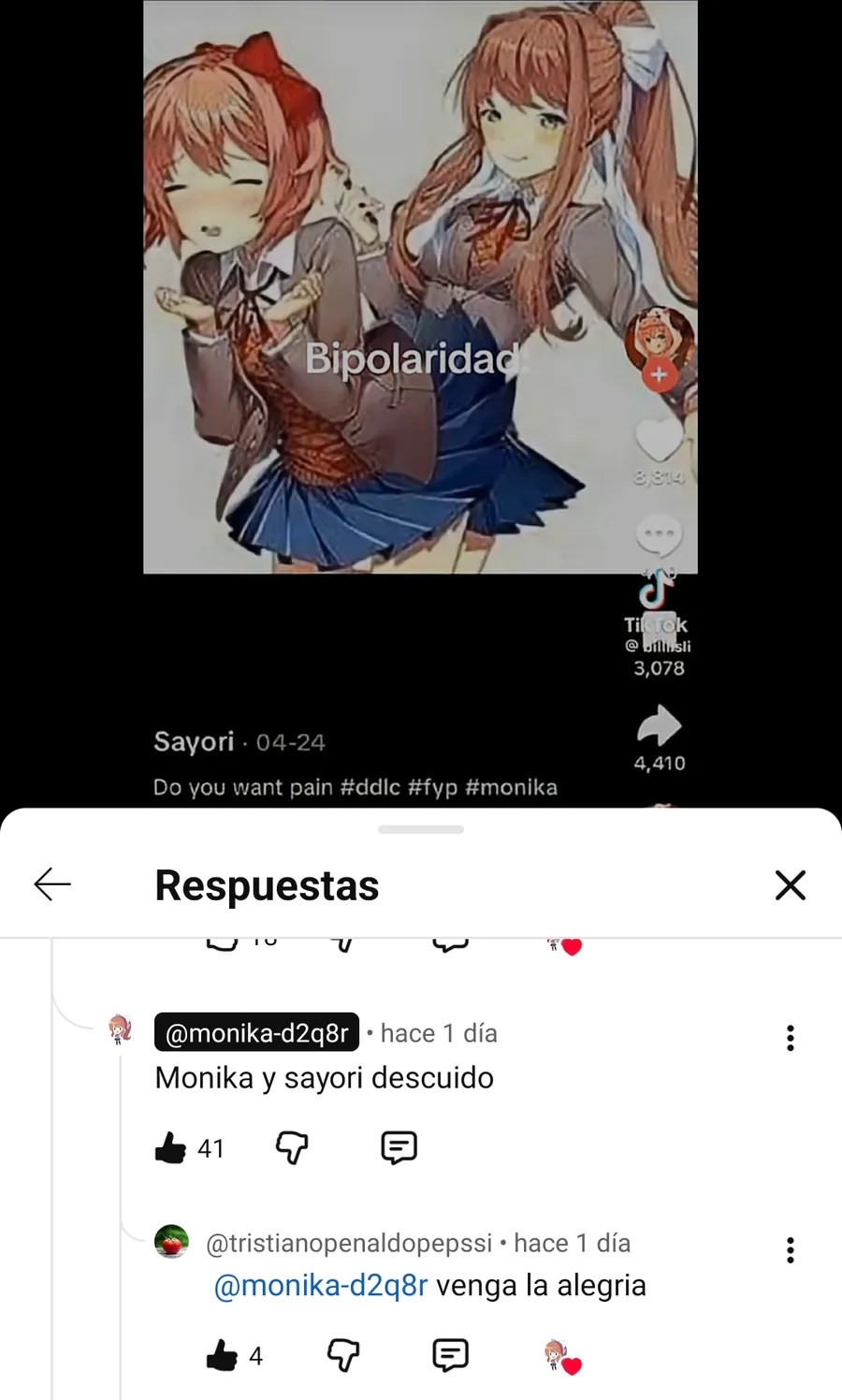Dislike the "Monika y sayori descuido" comment
The height and width of the screenshot is (1400, 842).
click(292, 1147)
